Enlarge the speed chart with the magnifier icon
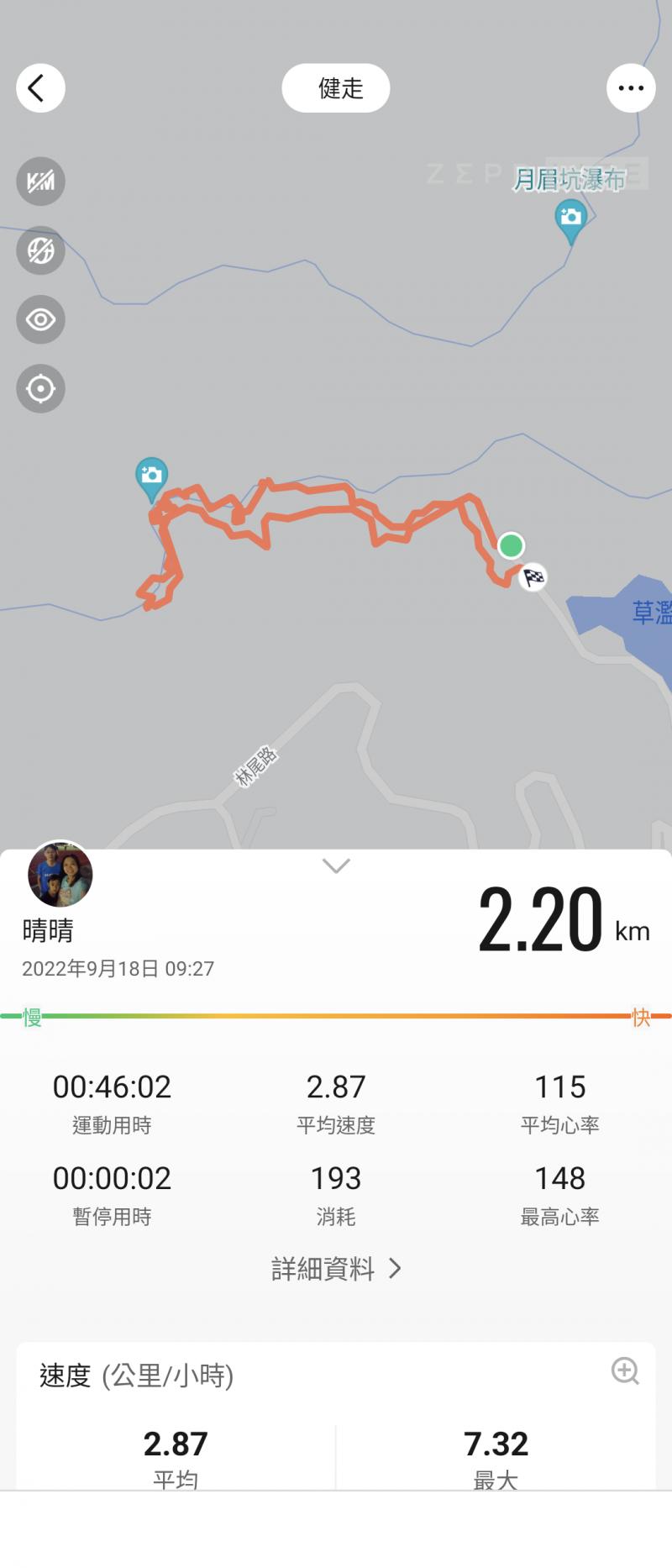Screen dimensions: 672x1568 [625, 1371]
